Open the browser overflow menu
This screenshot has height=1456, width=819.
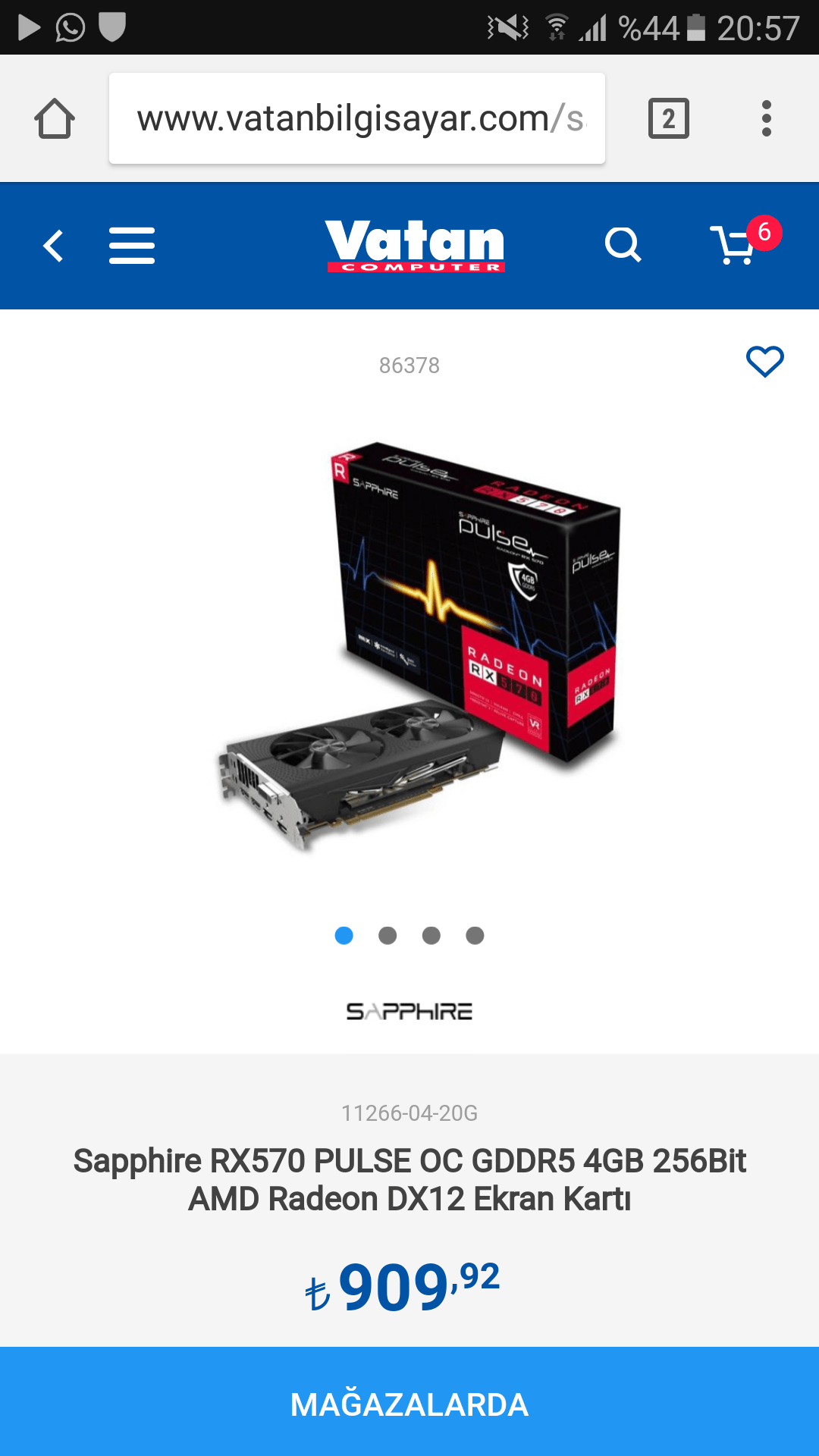click(x=766, y=118)
